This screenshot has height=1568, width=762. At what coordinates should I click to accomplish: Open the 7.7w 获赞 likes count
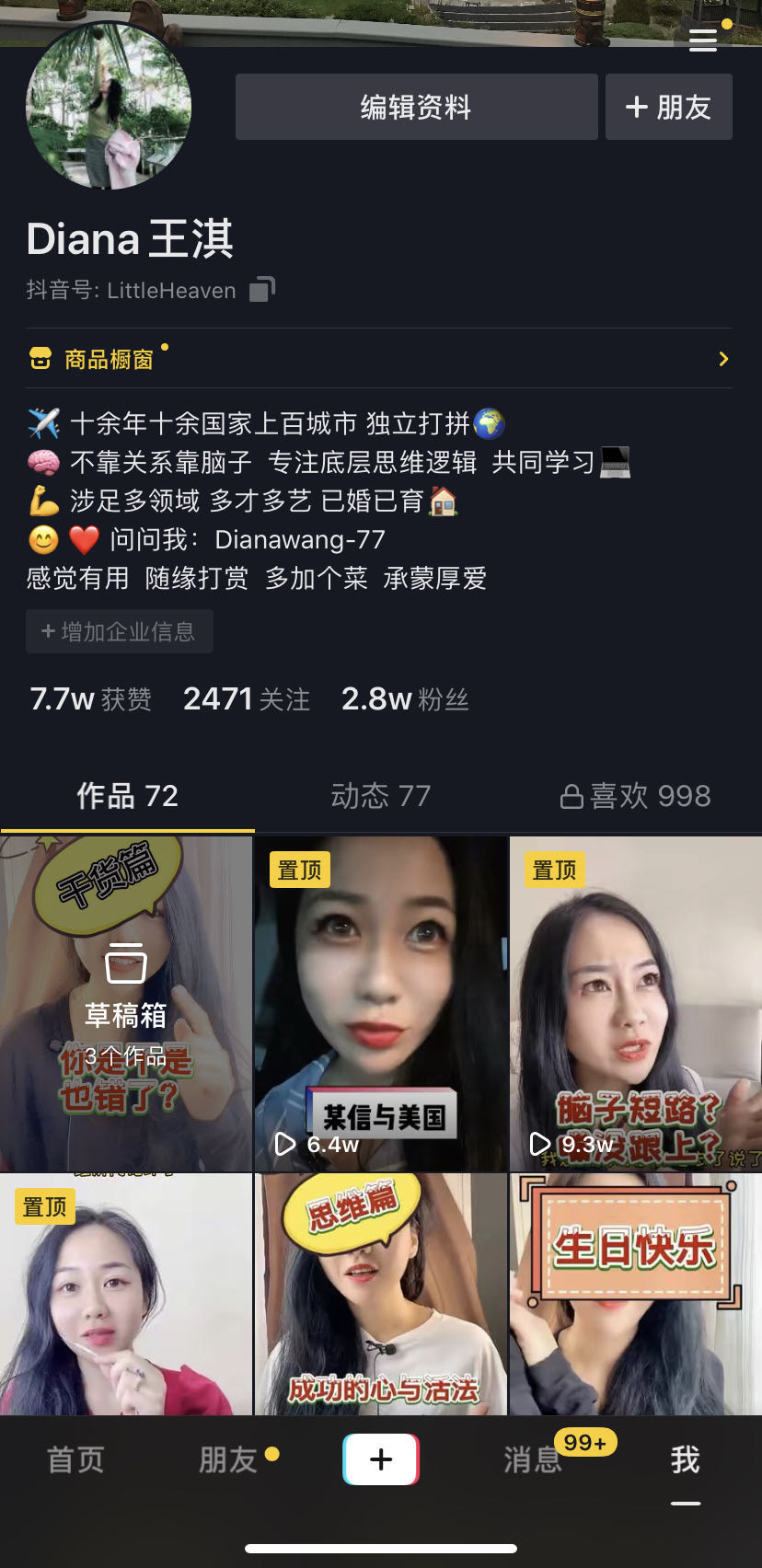[x=90, y=699]
